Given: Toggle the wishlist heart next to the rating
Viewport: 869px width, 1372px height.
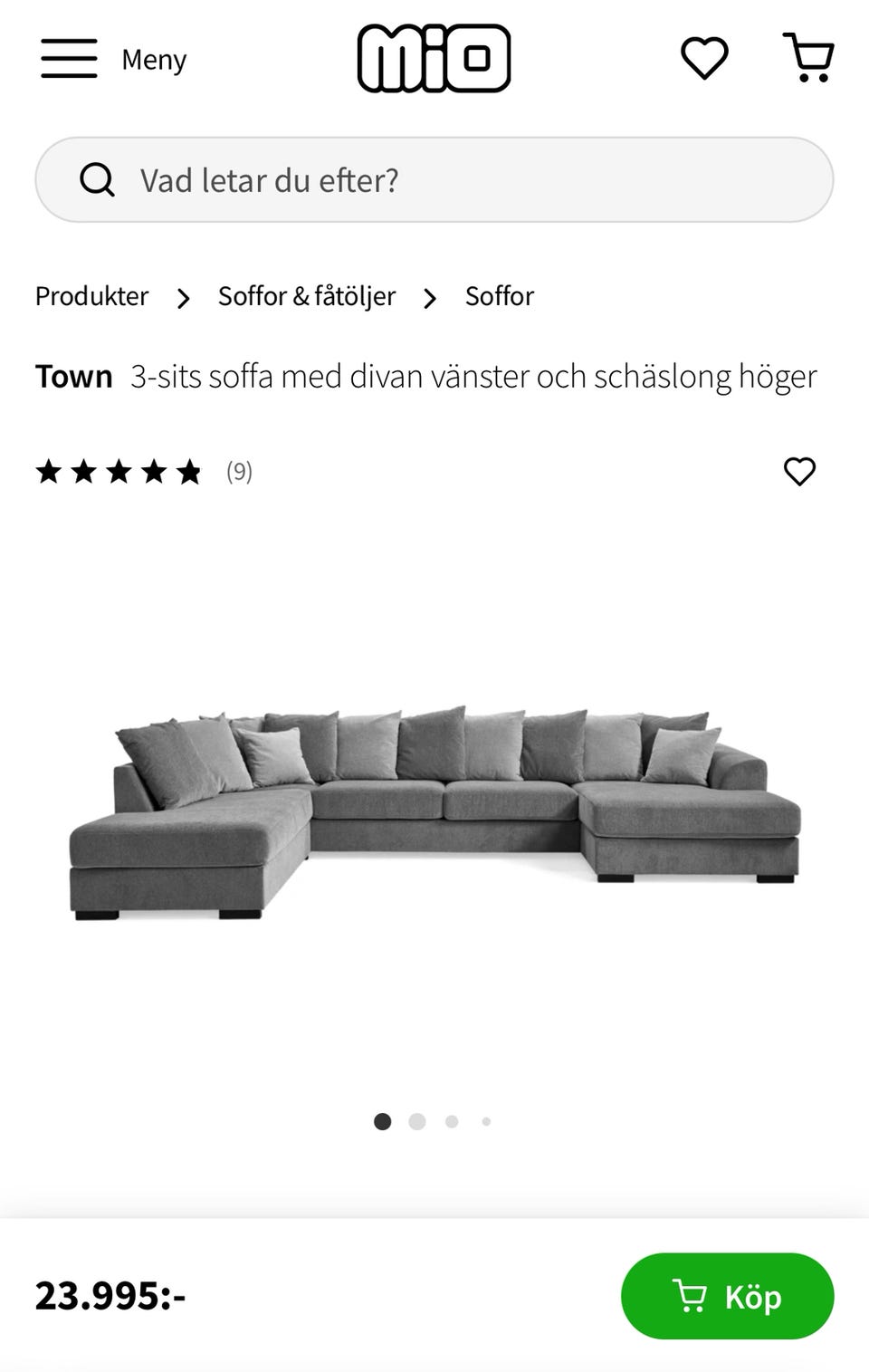Looking at the screenshot, I should tap(798, 471).
